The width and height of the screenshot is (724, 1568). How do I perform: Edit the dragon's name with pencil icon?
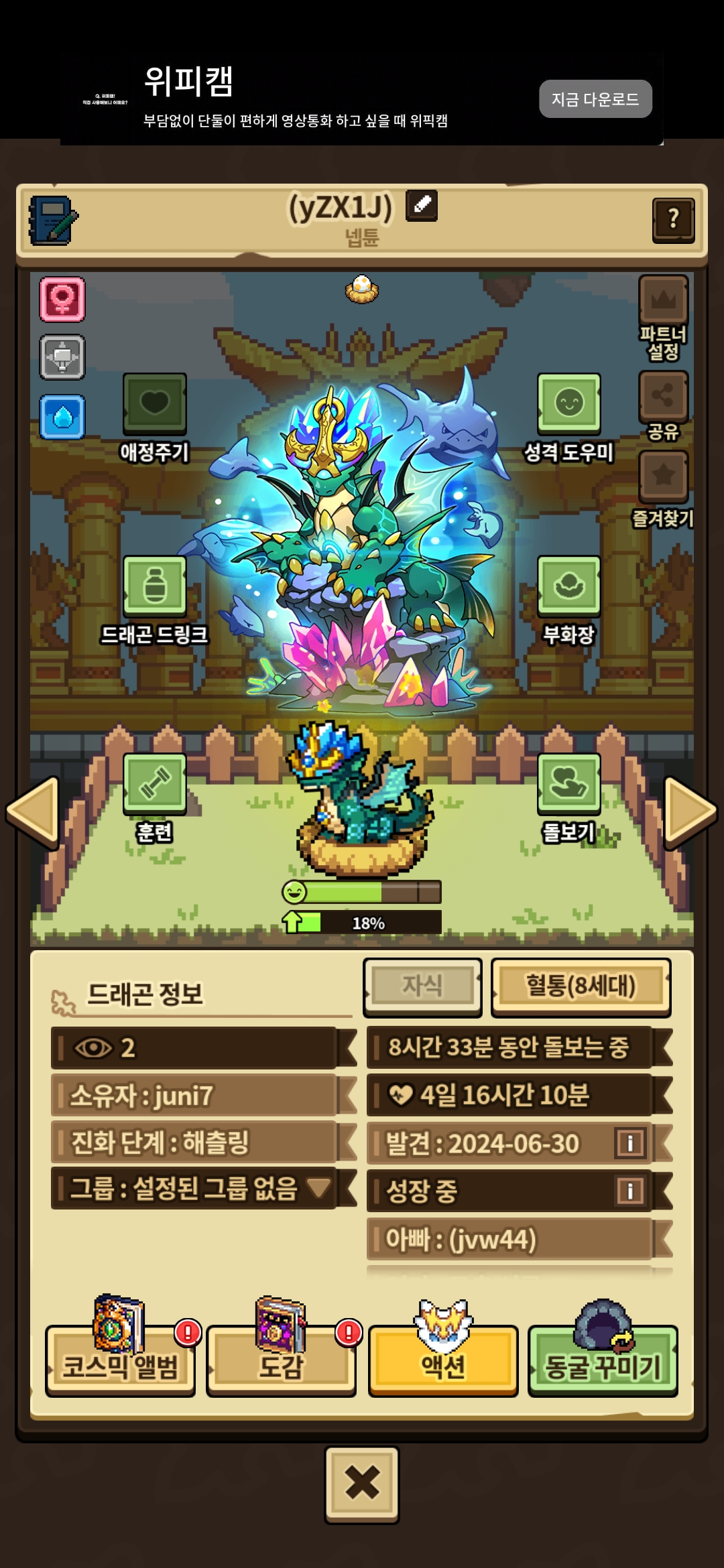422,206
